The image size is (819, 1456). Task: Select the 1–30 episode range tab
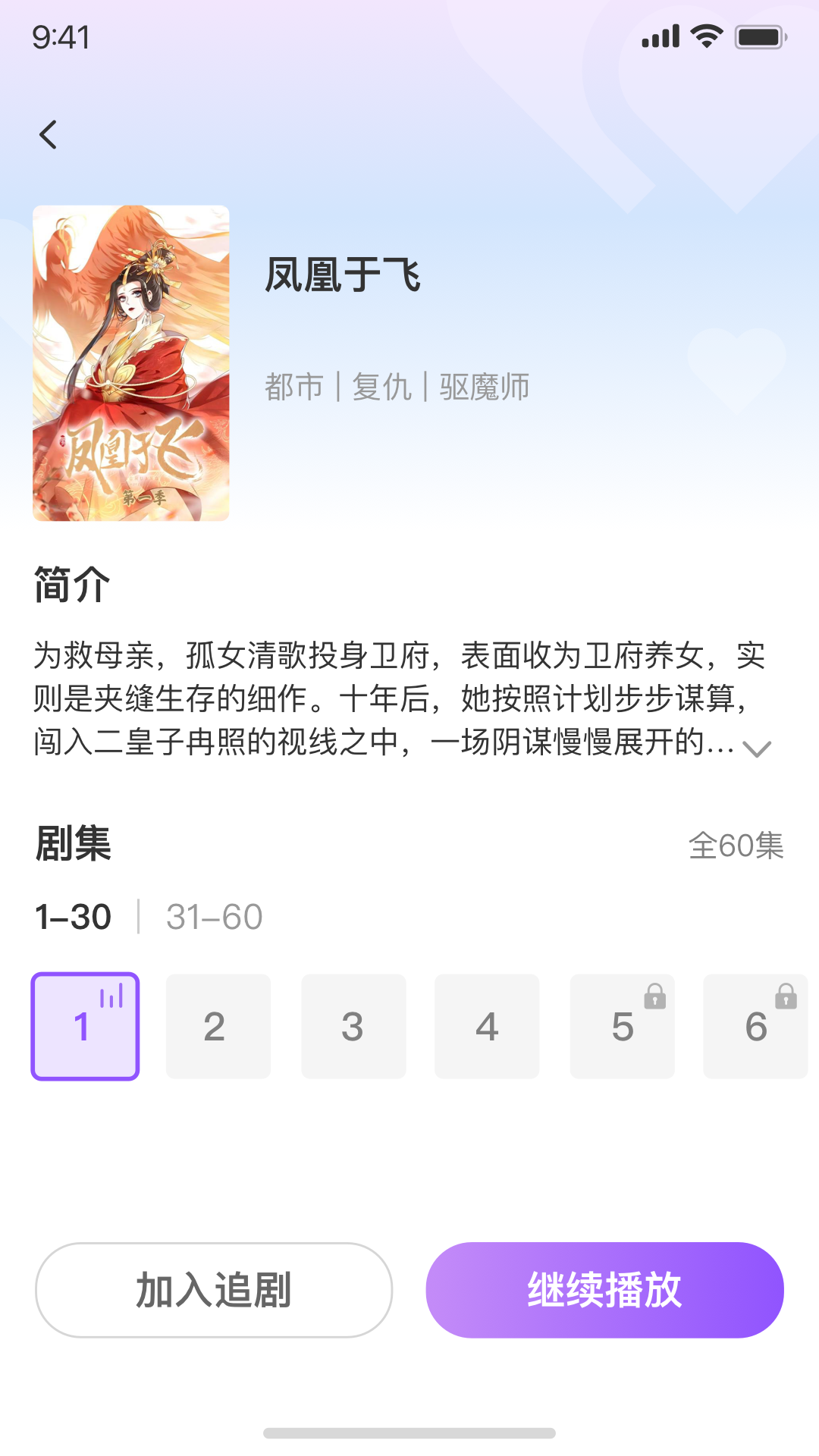pos(74,917)
